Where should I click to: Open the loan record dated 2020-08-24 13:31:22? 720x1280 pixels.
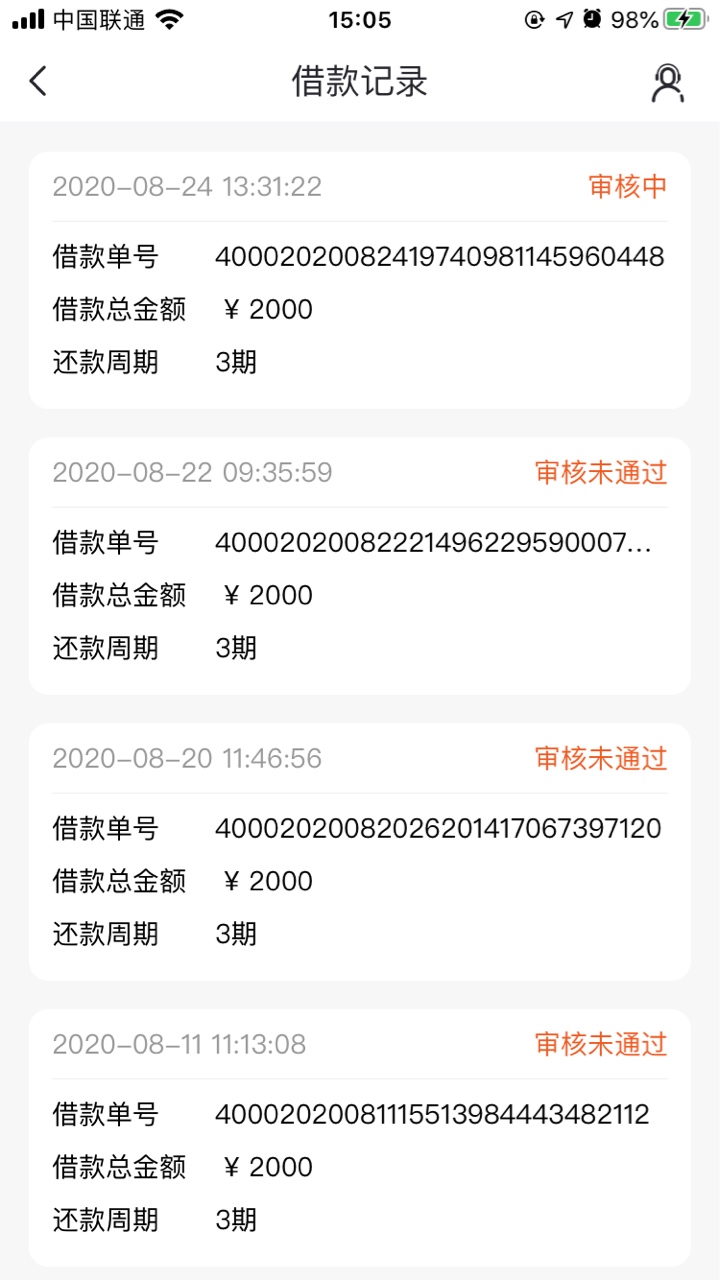pyautogui.click(x=360, y=280)
